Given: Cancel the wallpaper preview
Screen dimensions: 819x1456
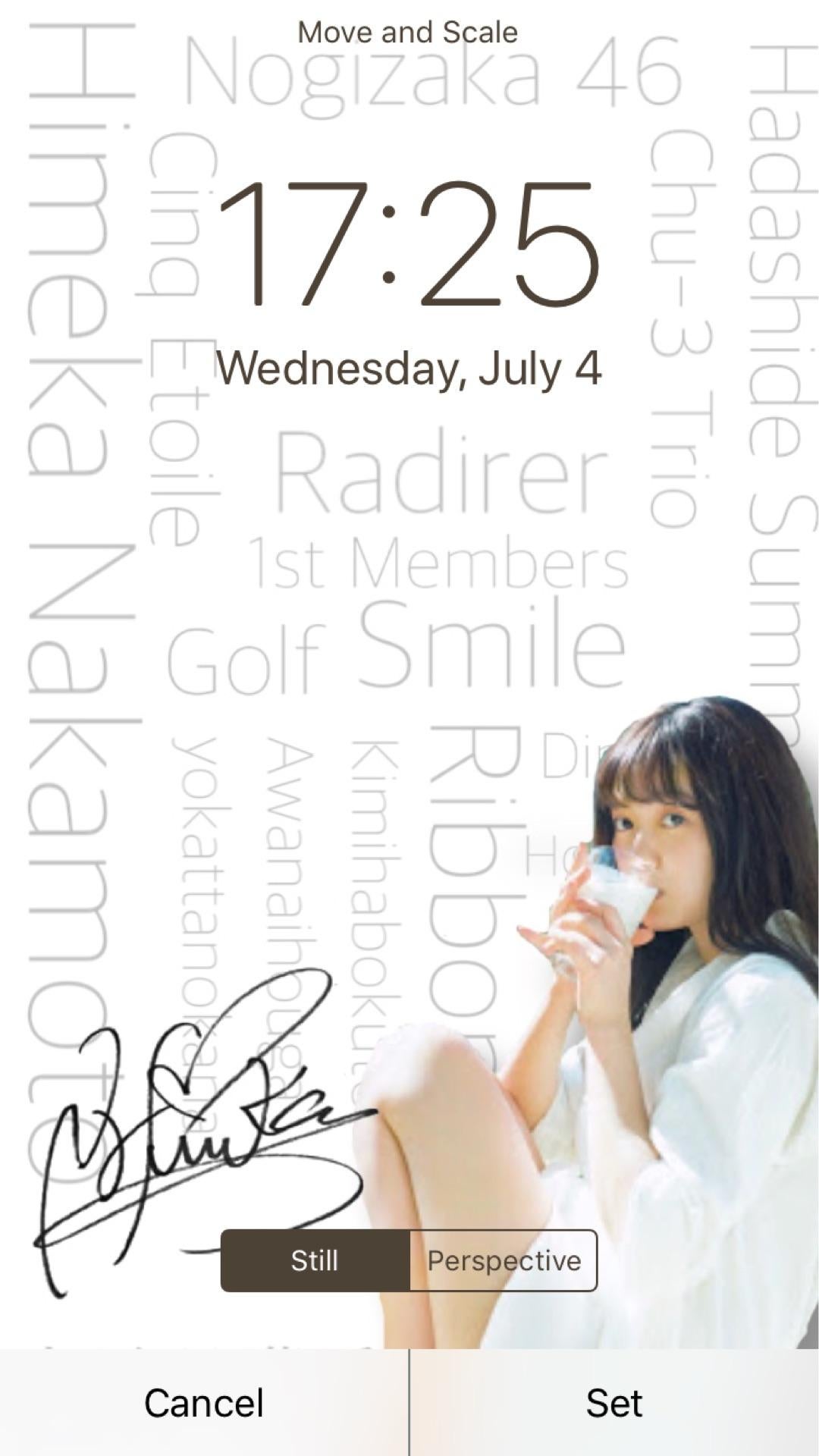Looking at the screenshot, I should (x=204, y=1403).
